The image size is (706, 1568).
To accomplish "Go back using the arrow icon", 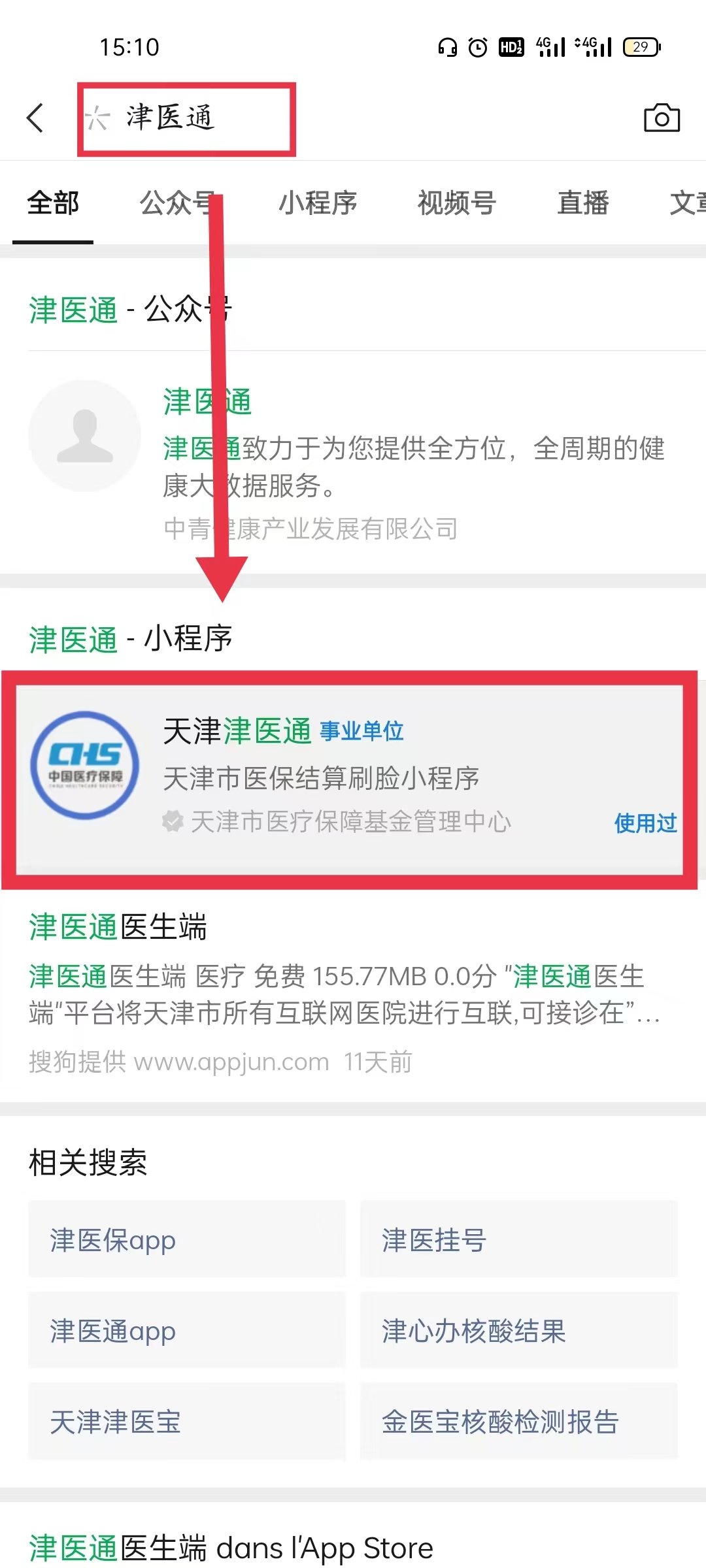I will point(35,118).
